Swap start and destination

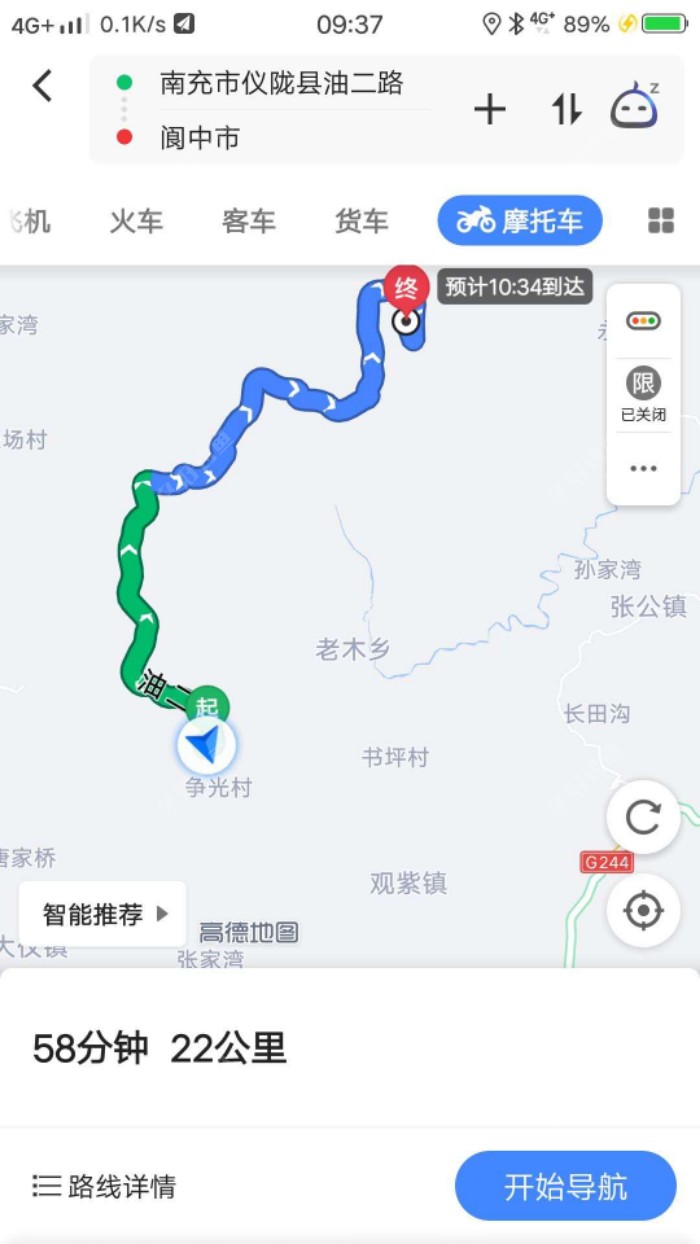pyautogui.click(x=566, y=109)
